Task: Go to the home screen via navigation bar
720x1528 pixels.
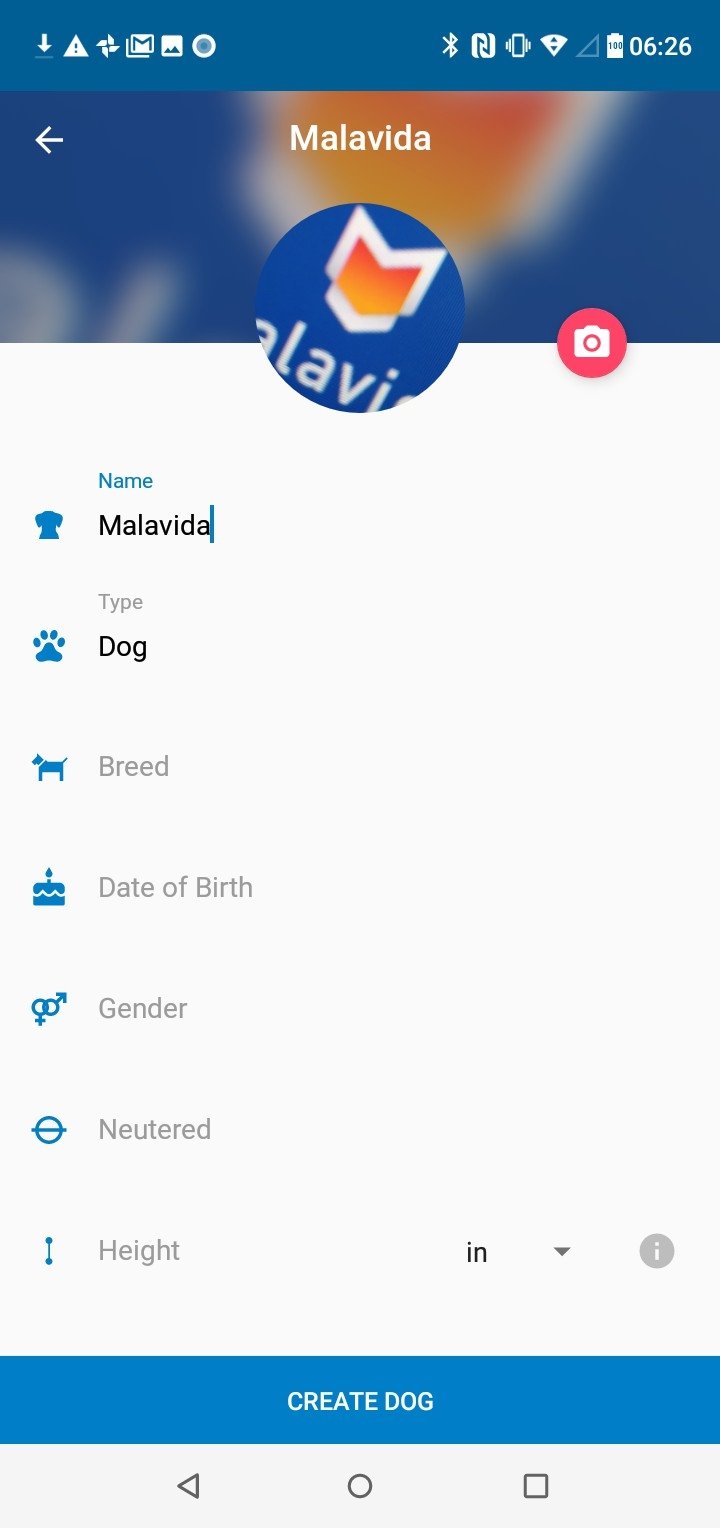Action: pos(360,1486)
